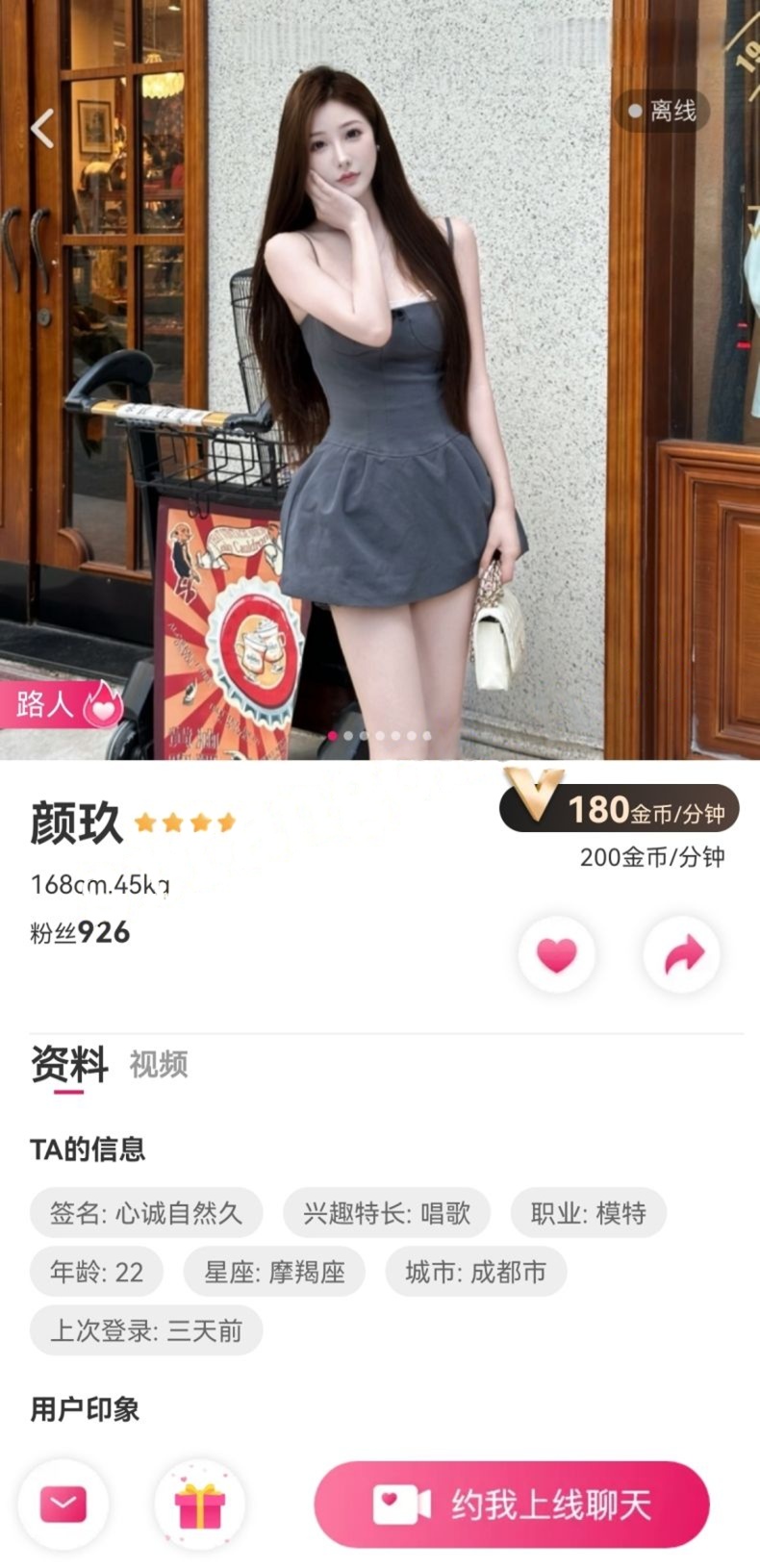Tap the heart icon to favorite 颜玖
760x1568 pixels.
557,953
